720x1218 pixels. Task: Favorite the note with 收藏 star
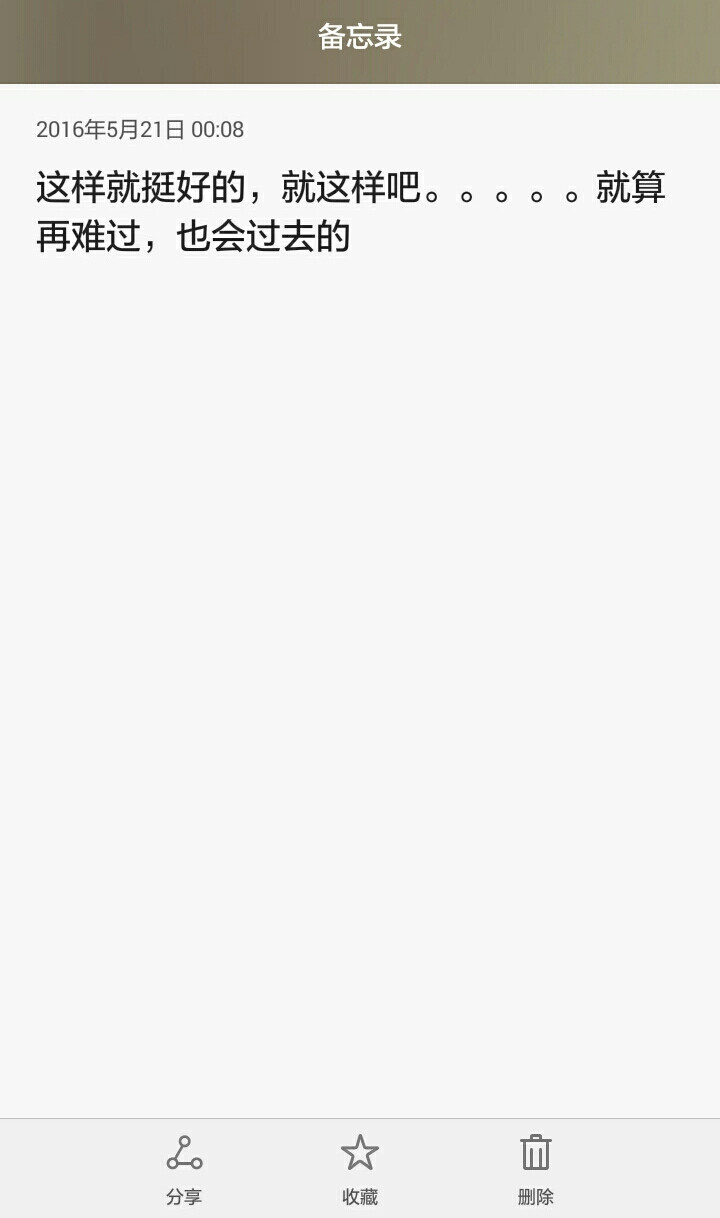360,1166
